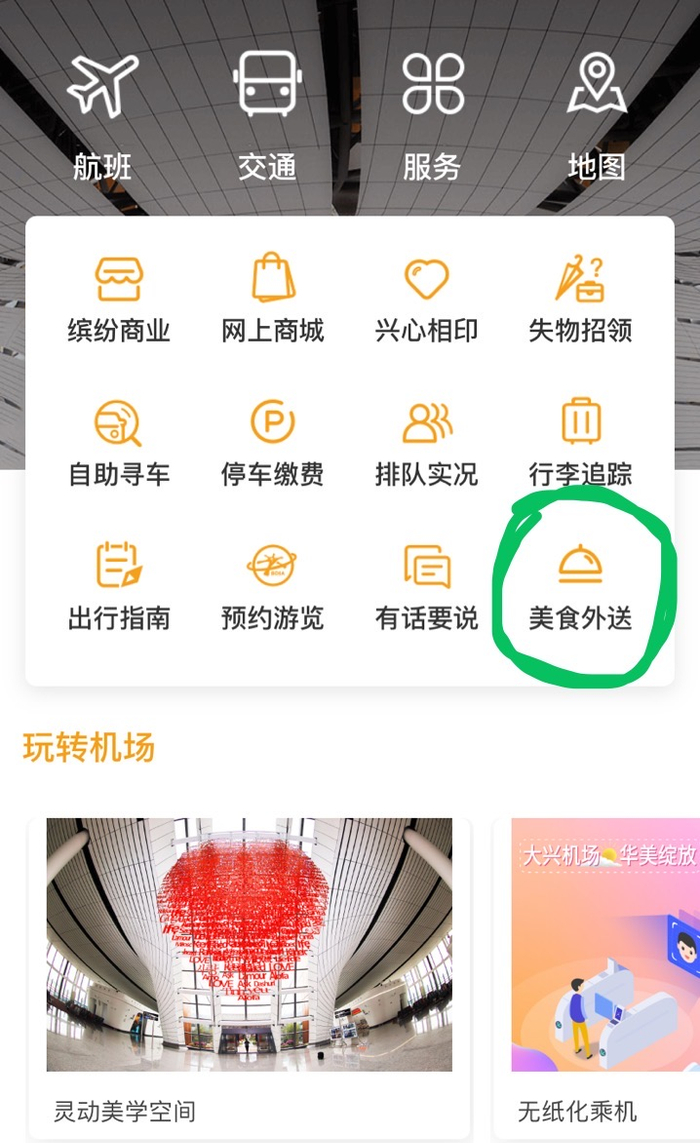The image size is (700, 1143).
Task: Order food via 美食外送
Action: click(x=580, y=587)
